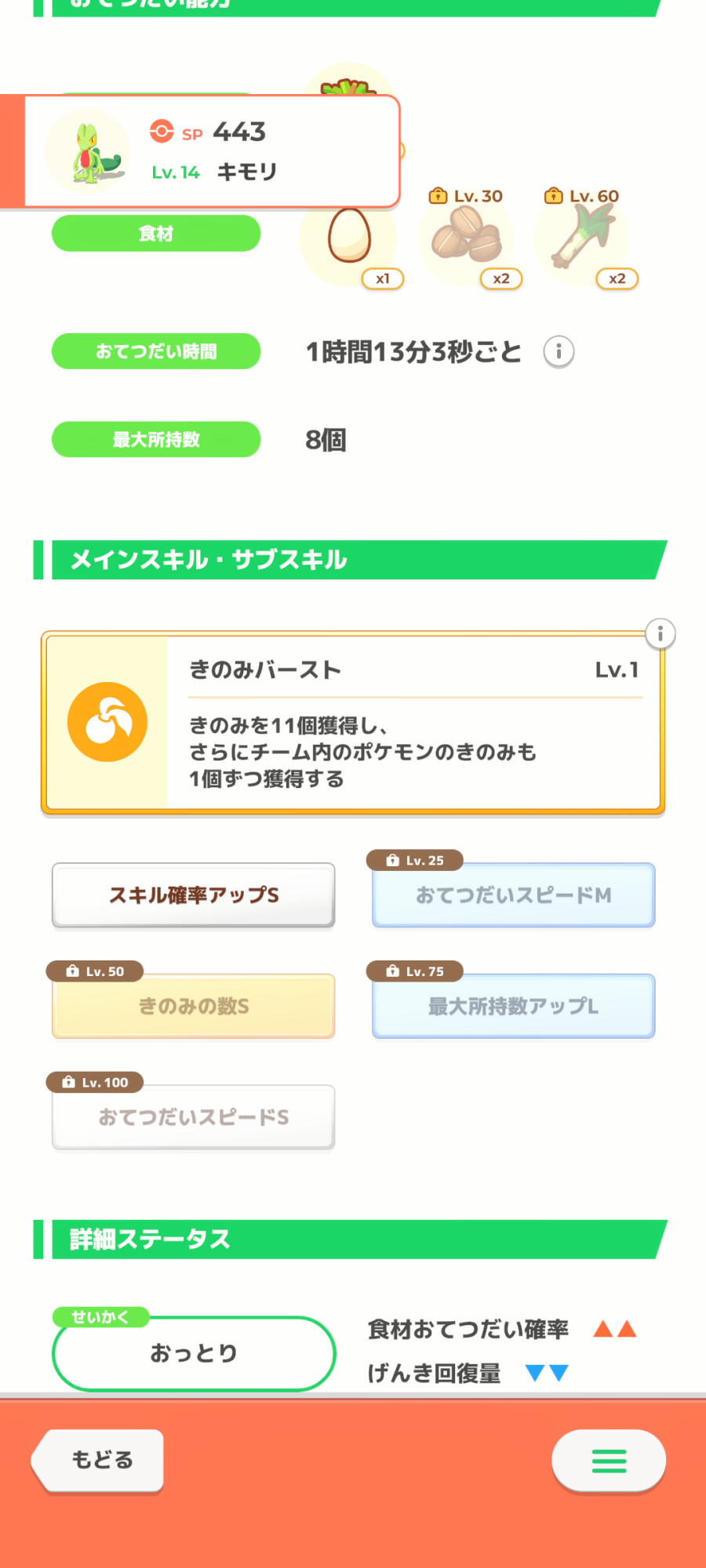The width and height of the screenshot is (706, 1568).
Task: Select the スキル確率アップS sub skill
Action: (x=194, y=895)
